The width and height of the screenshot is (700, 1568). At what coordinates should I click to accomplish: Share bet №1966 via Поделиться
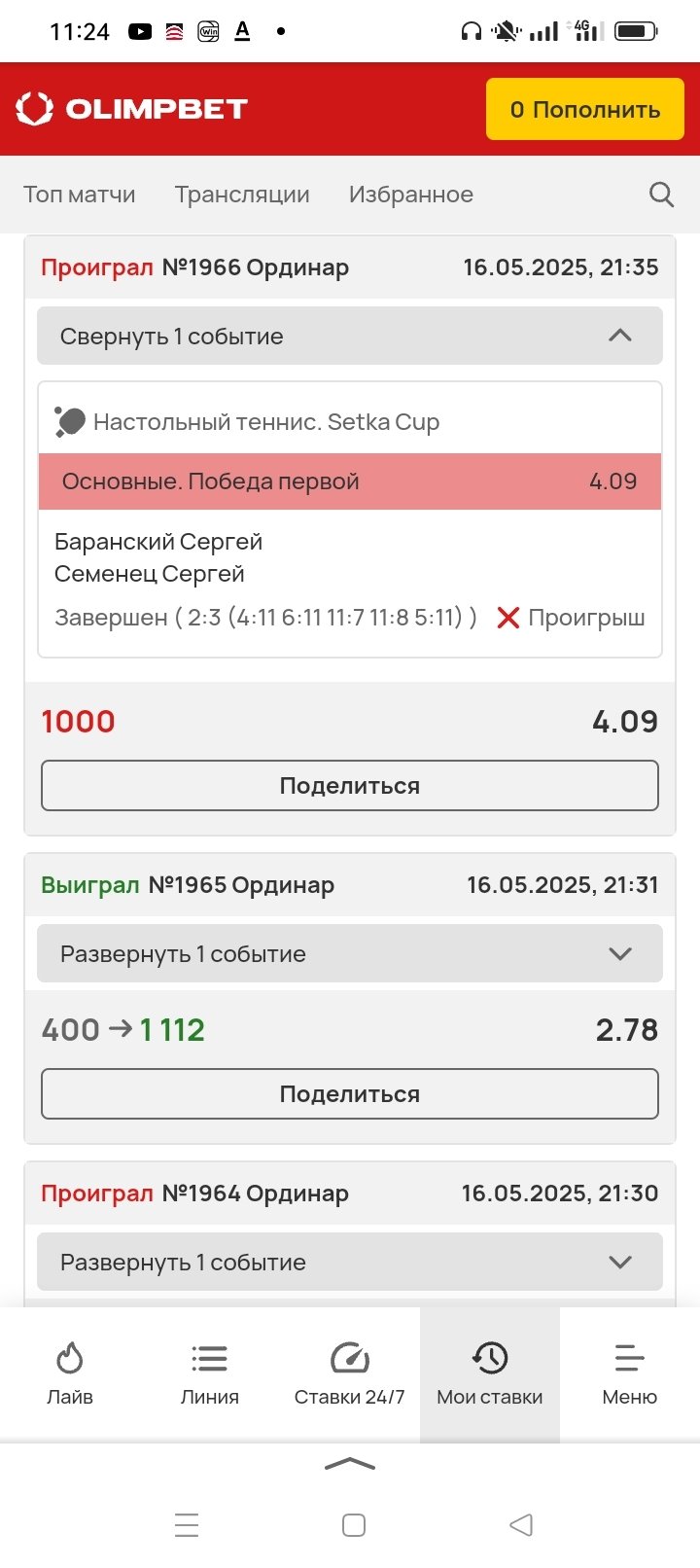pyautogui.click(x=350, y=786)
